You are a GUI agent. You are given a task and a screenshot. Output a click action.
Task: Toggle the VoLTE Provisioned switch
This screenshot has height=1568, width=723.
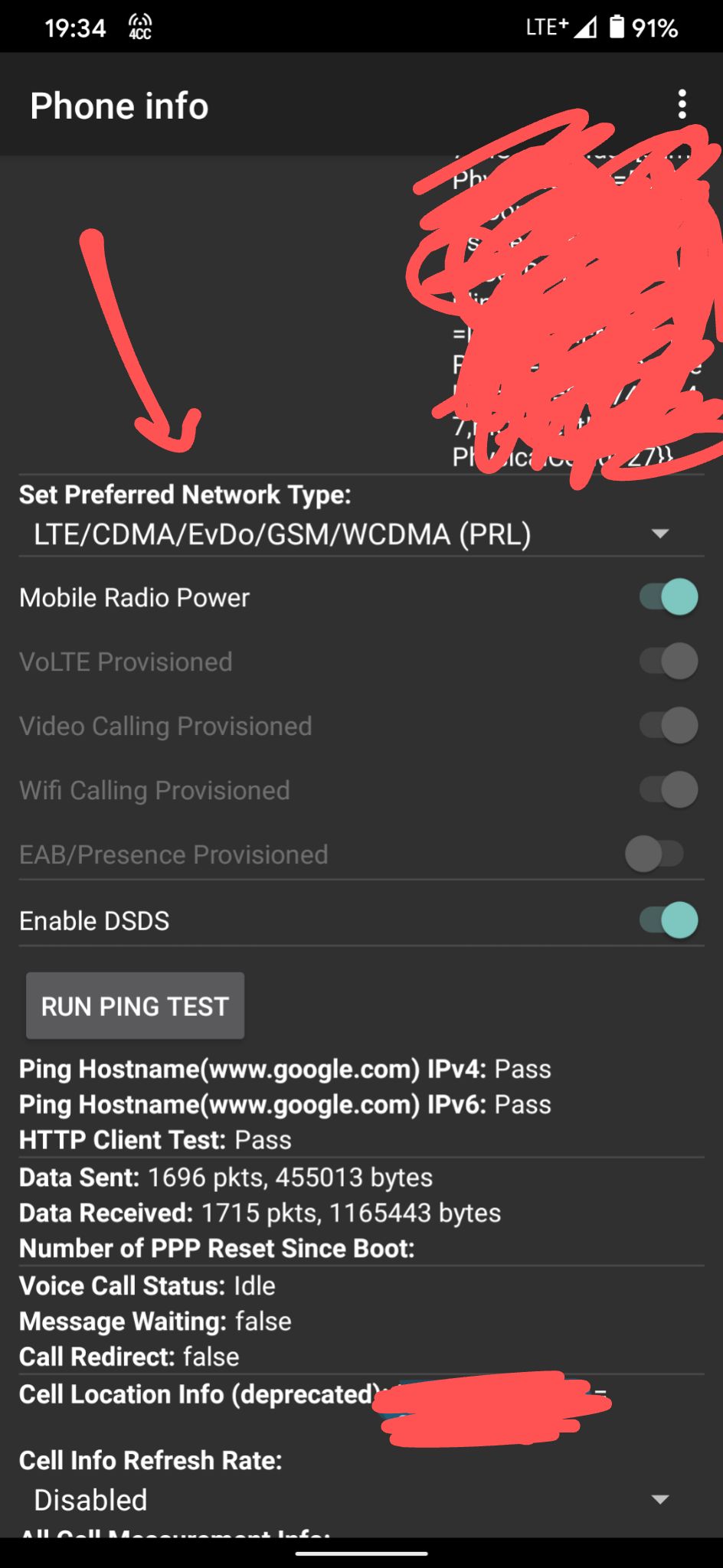669,661
